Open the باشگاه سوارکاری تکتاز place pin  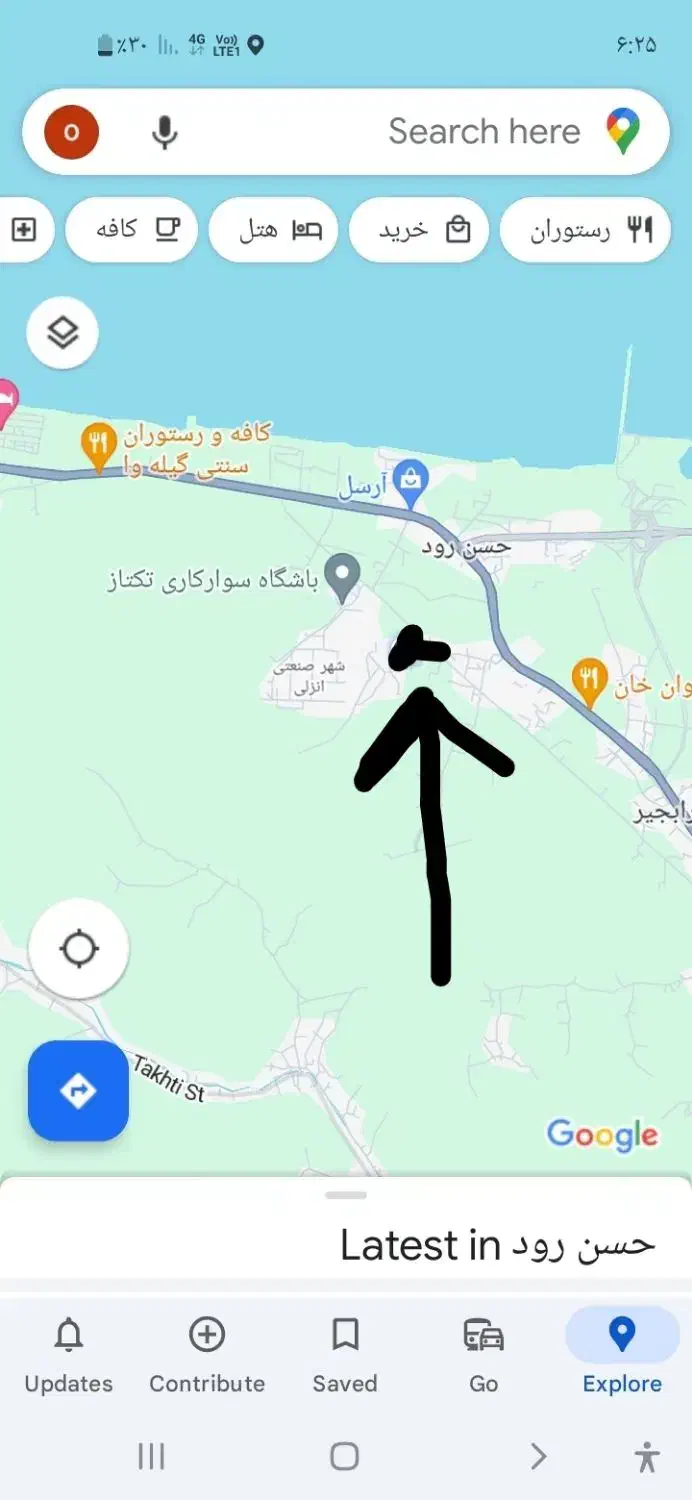(345, 576)
